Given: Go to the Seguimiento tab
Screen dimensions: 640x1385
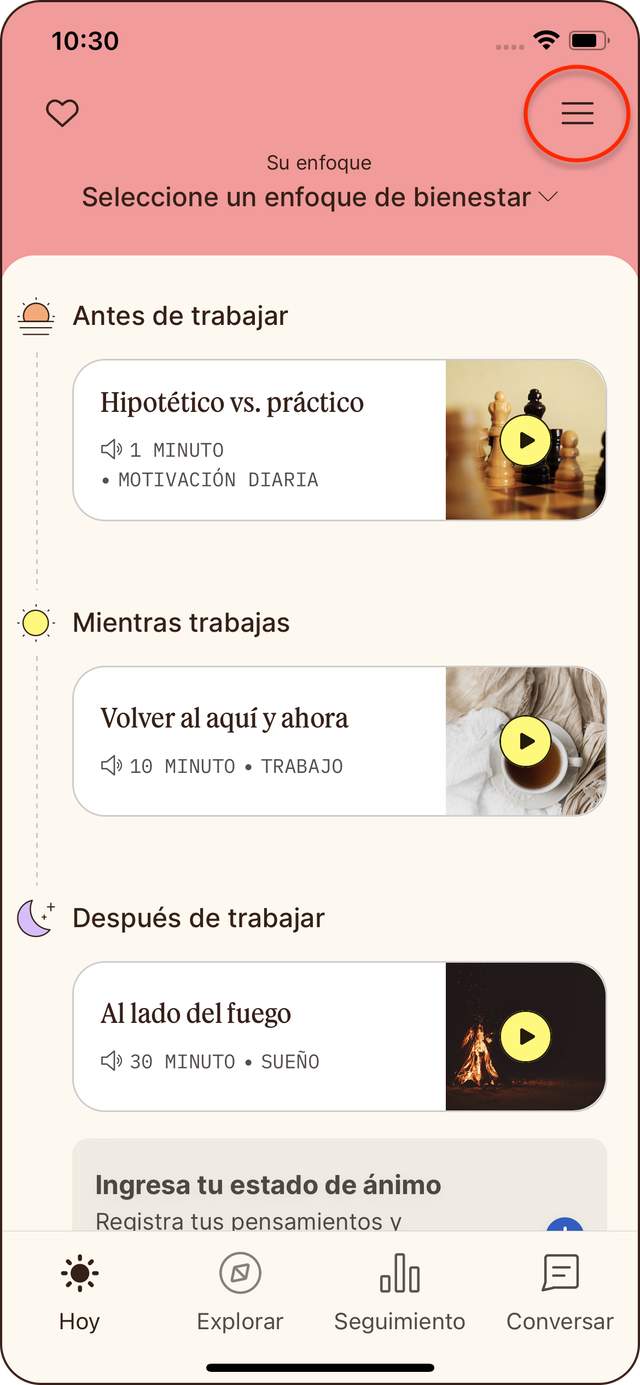Looking at the screenshot, I should pyautogui.click(x=400, y=1294).
